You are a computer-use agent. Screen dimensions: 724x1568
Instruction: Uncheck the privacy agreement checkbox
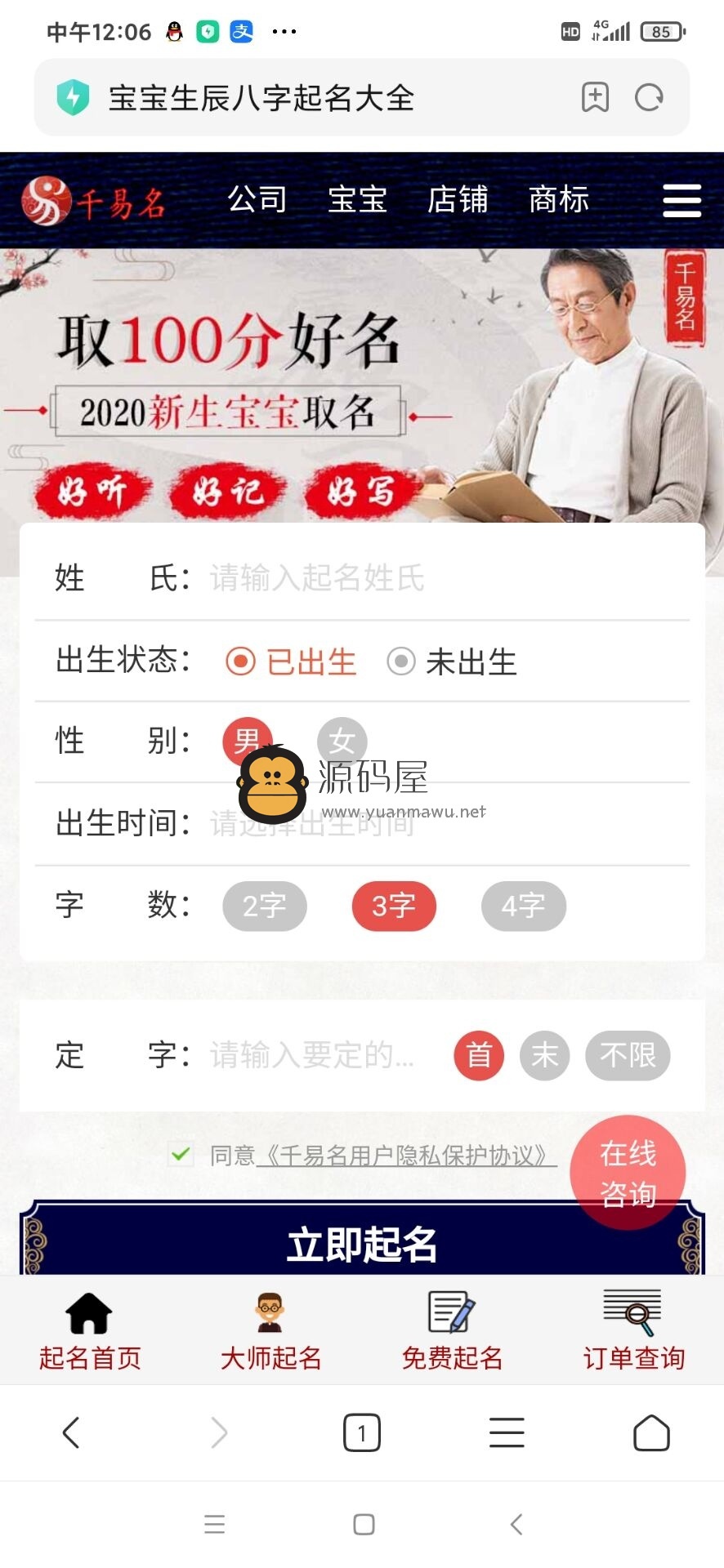coord(181,1155)
